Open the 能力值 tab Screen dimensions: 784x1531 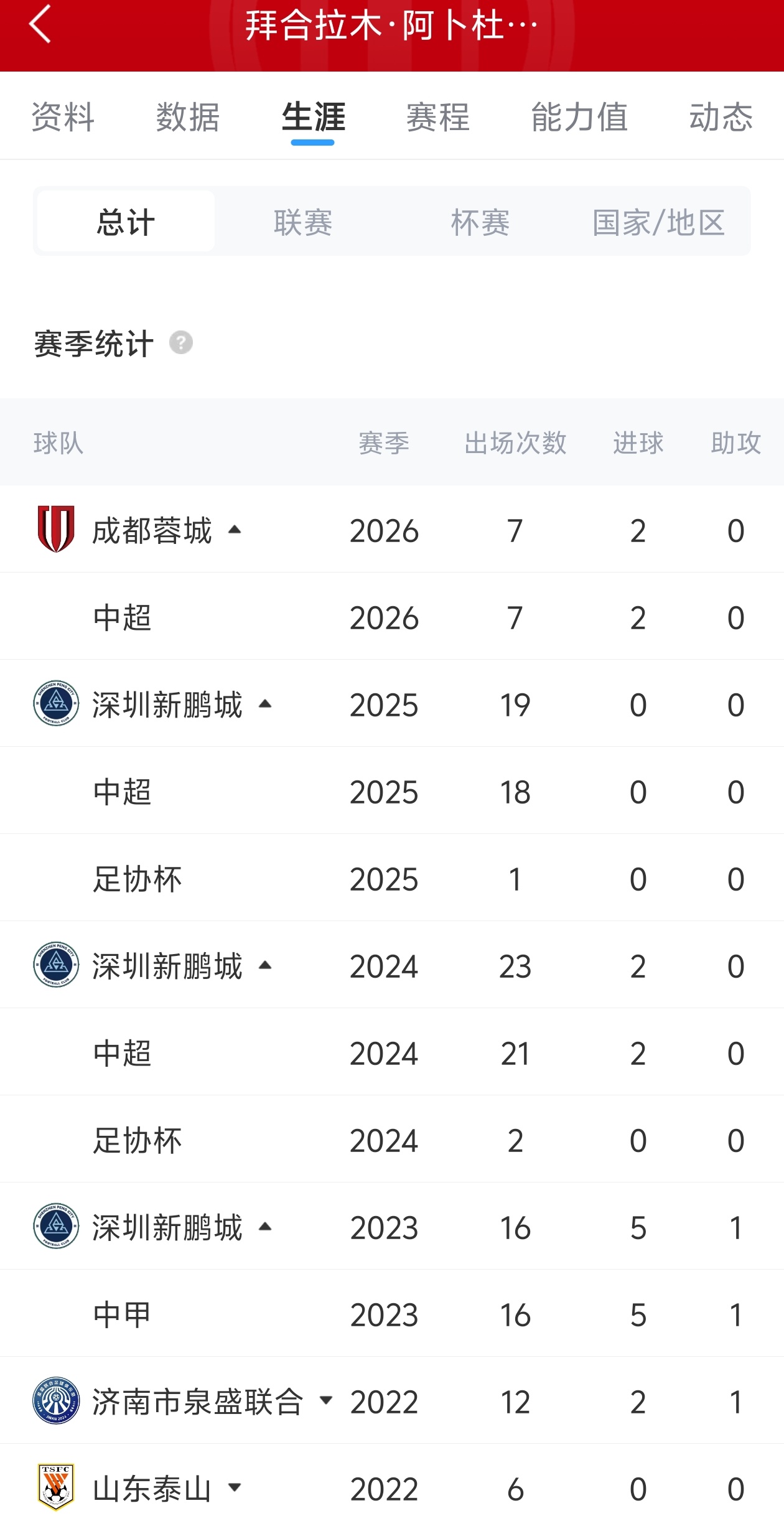(579, 118)
